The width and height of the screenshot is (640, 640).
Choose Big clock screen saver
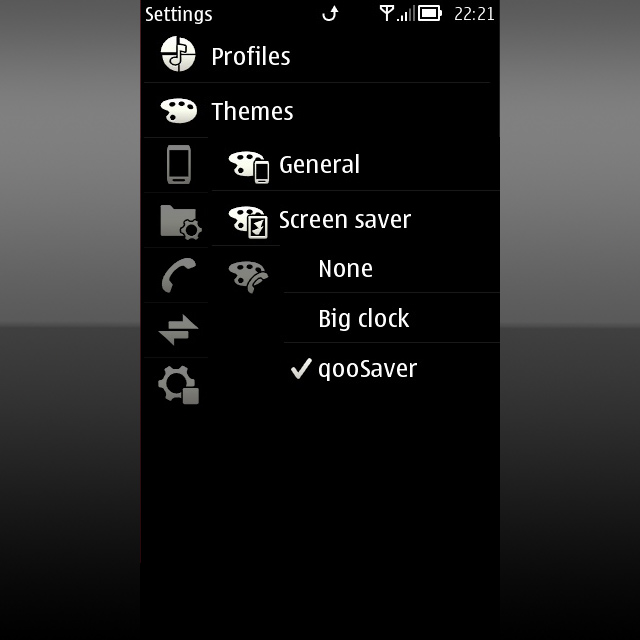click(x=363, y=319)
